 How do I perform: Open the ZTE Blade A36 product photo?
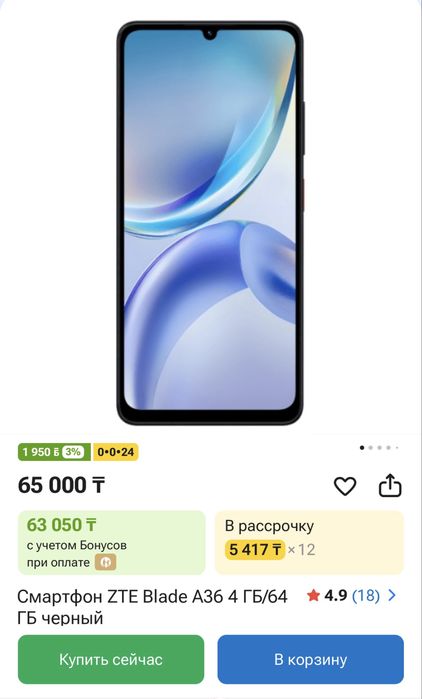point(210,223)
